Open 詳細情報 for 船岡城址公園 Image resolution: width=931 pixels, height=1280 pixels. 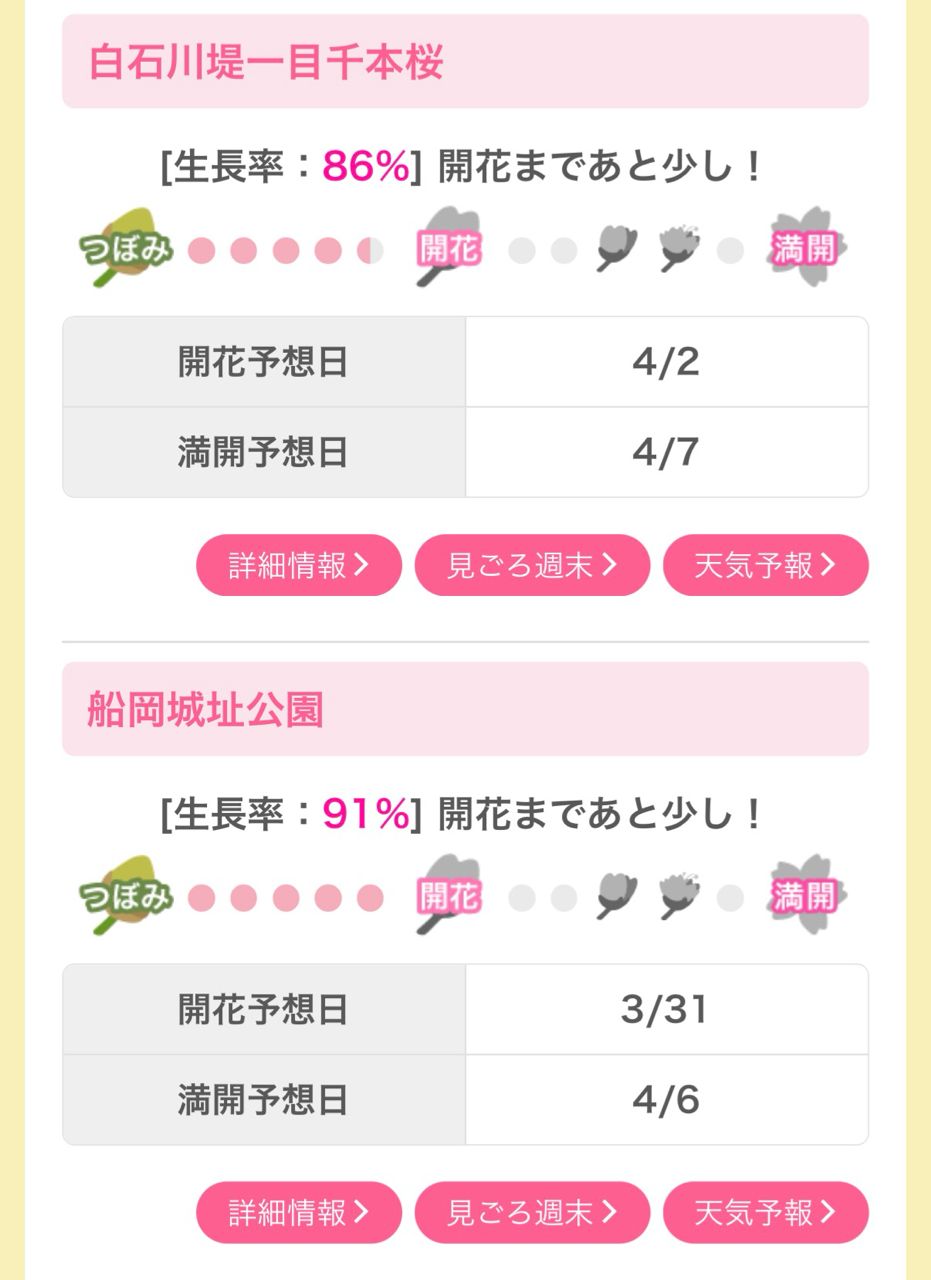(298, 1213)
